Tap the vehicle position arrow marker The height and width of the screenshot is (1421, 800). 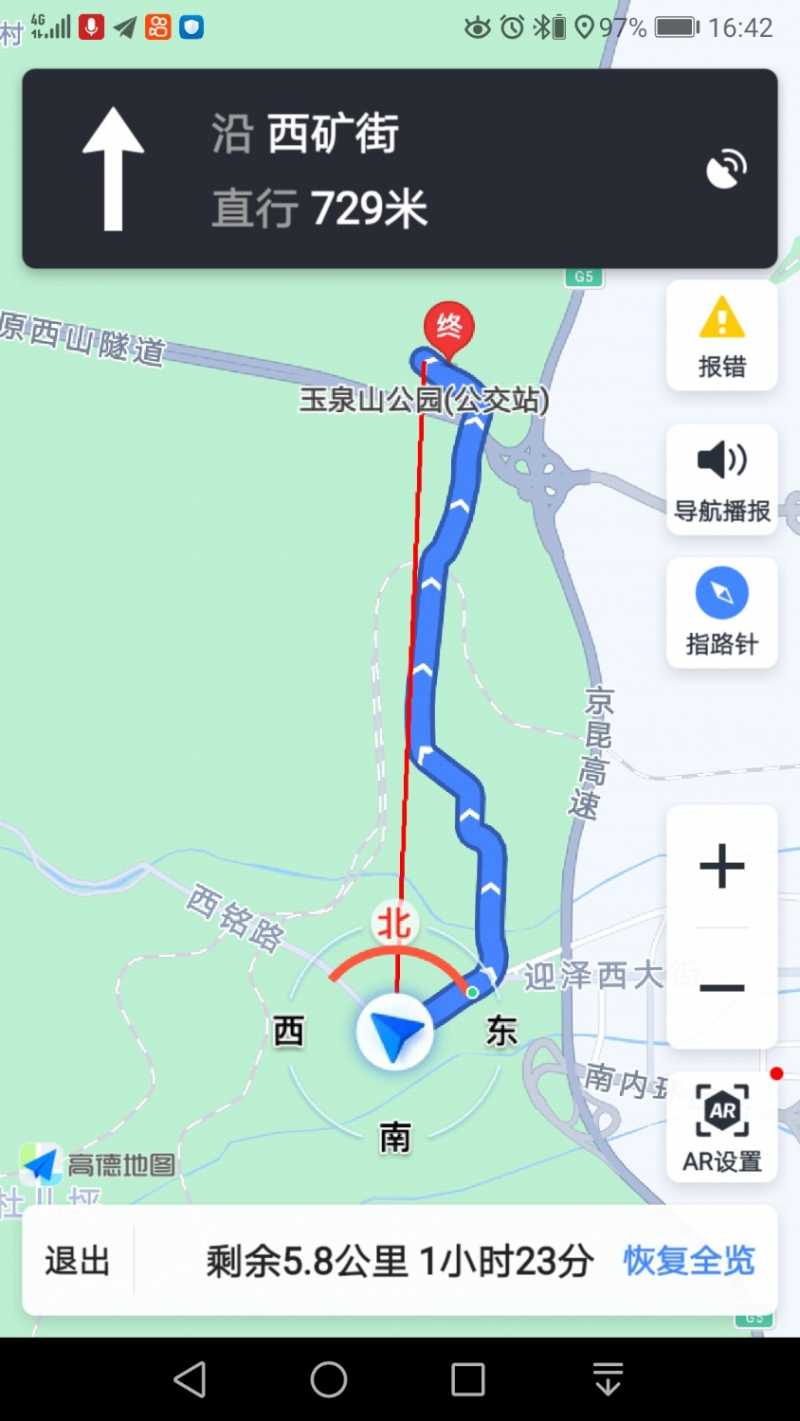[x=394, y=1031]
